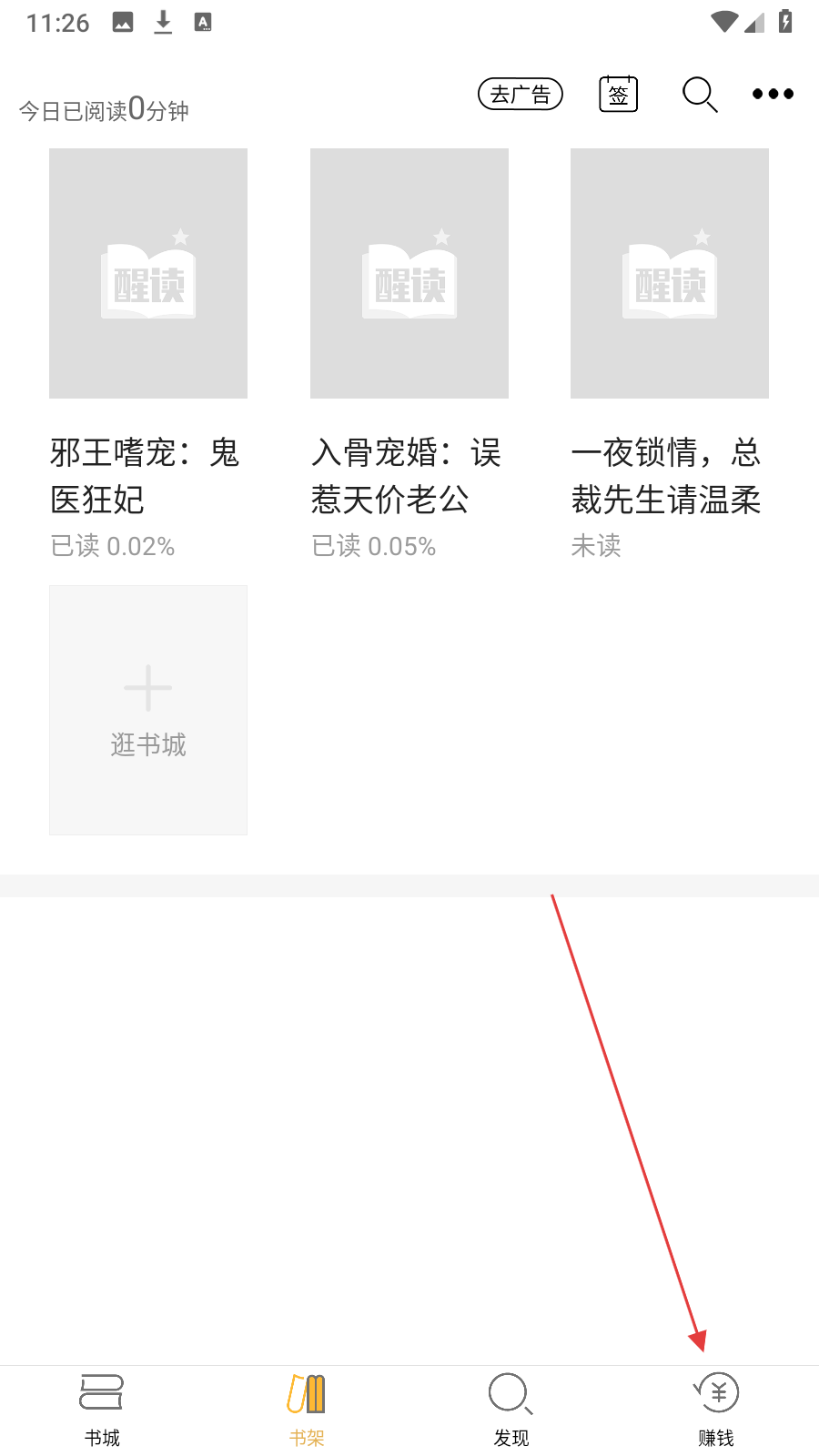Tap the 逛书城 add-book tile
819x1456 pixels.
(148, 710)
